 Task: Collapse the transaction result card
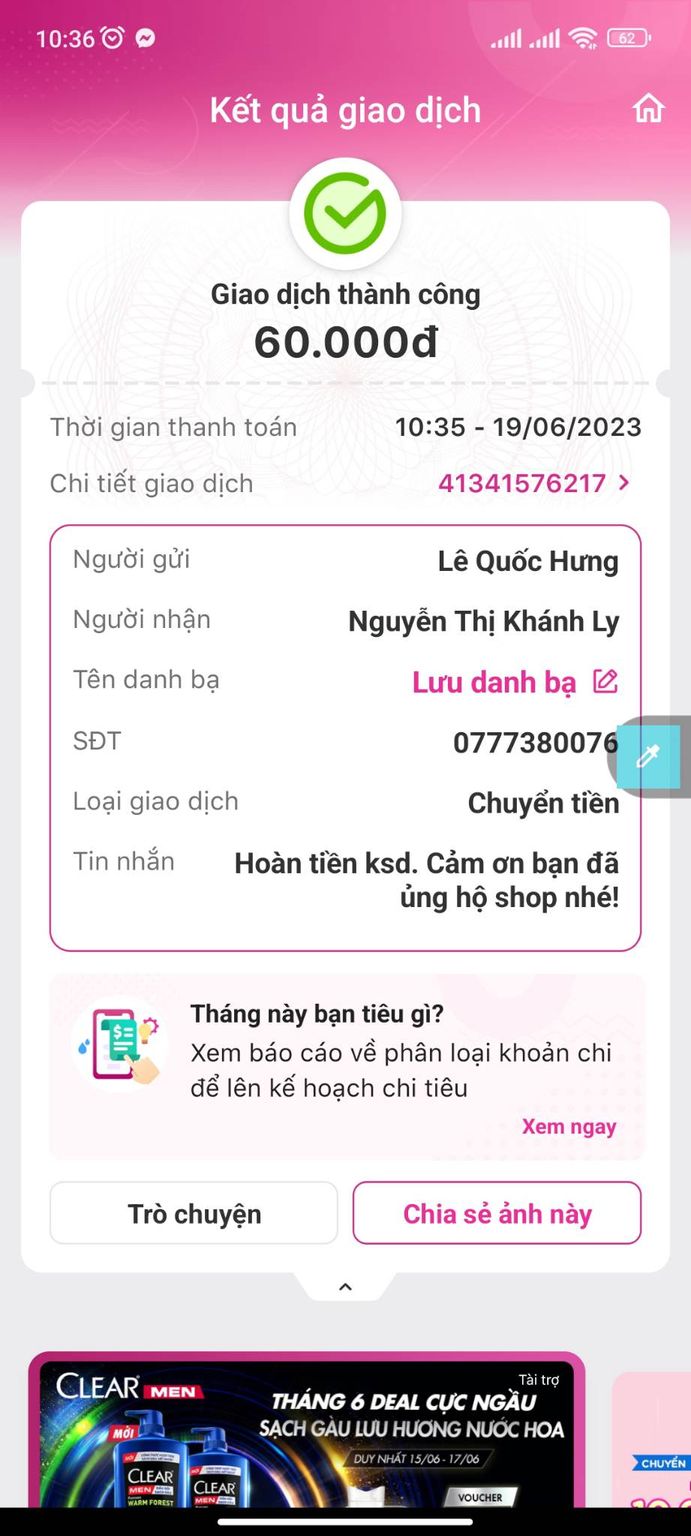[x=345, y=1287]
